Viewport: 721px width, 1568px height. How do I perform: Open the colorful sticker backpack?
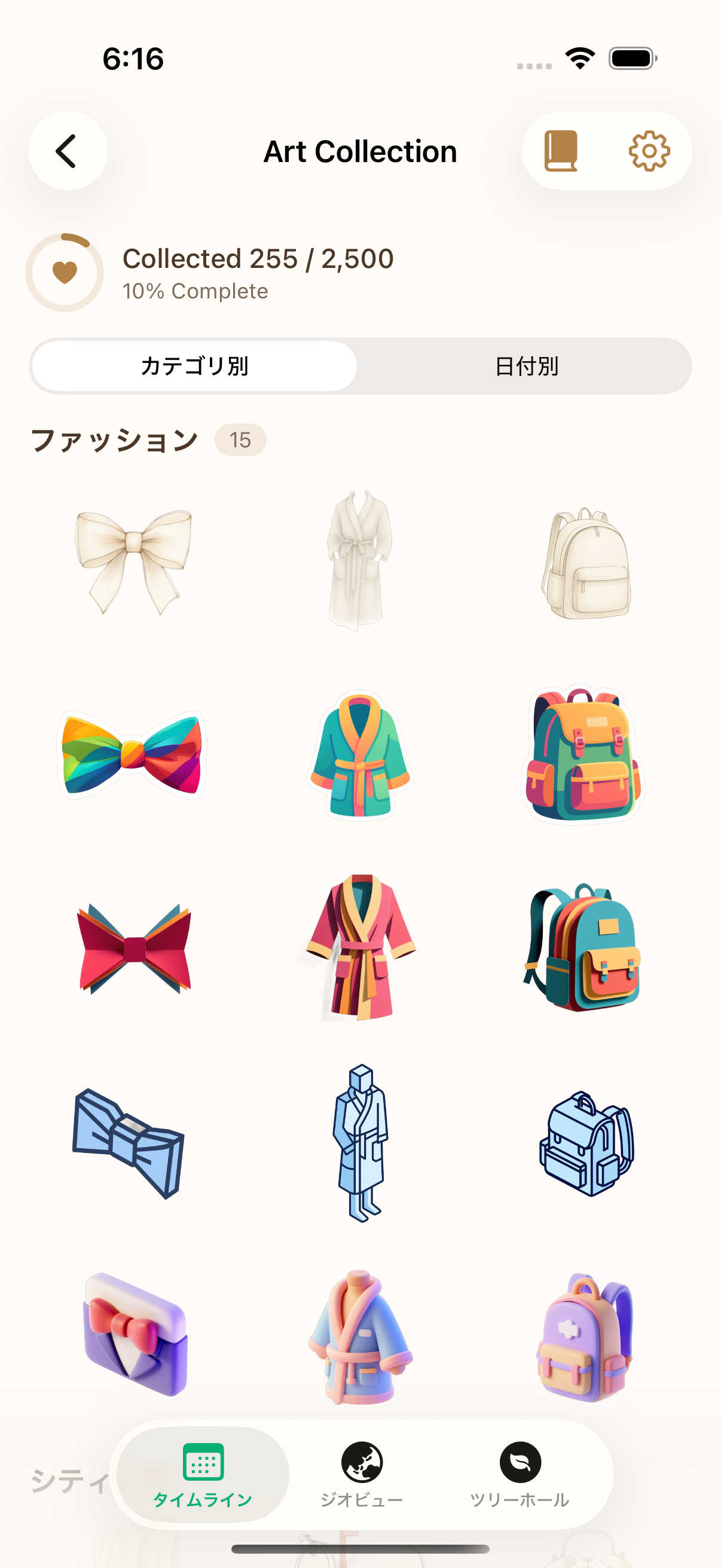pyautogui.click(x=583, y=755)
